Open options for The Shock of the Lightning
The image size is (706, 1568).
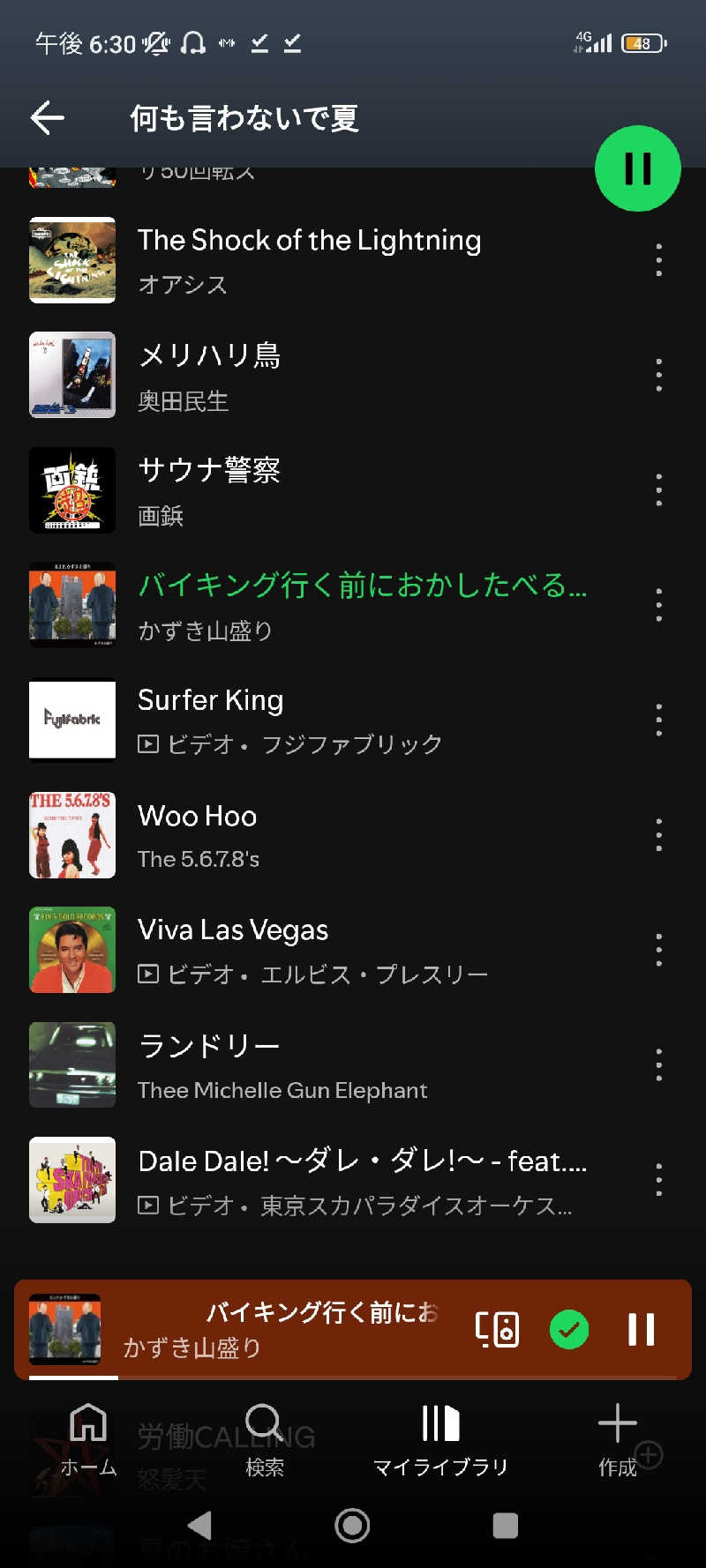pyautogui.click(x=658, y=260)
